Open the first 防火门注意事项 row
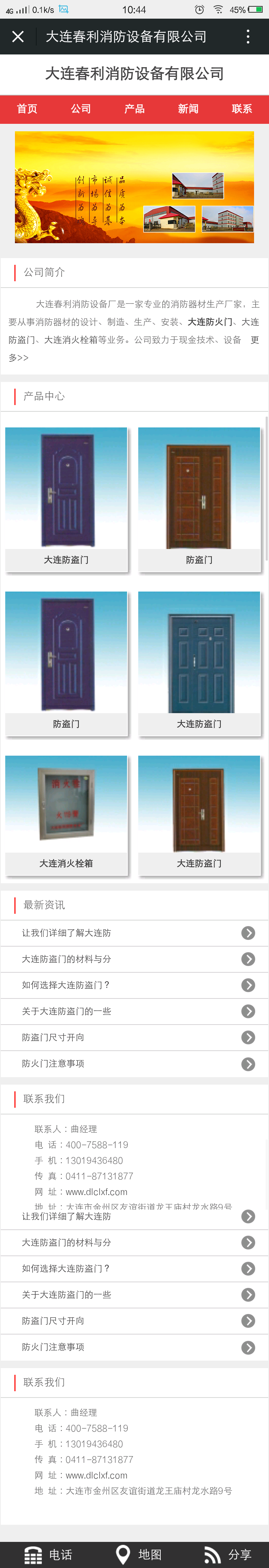This screenshot has width=269, height=1568. [134, 1063]
